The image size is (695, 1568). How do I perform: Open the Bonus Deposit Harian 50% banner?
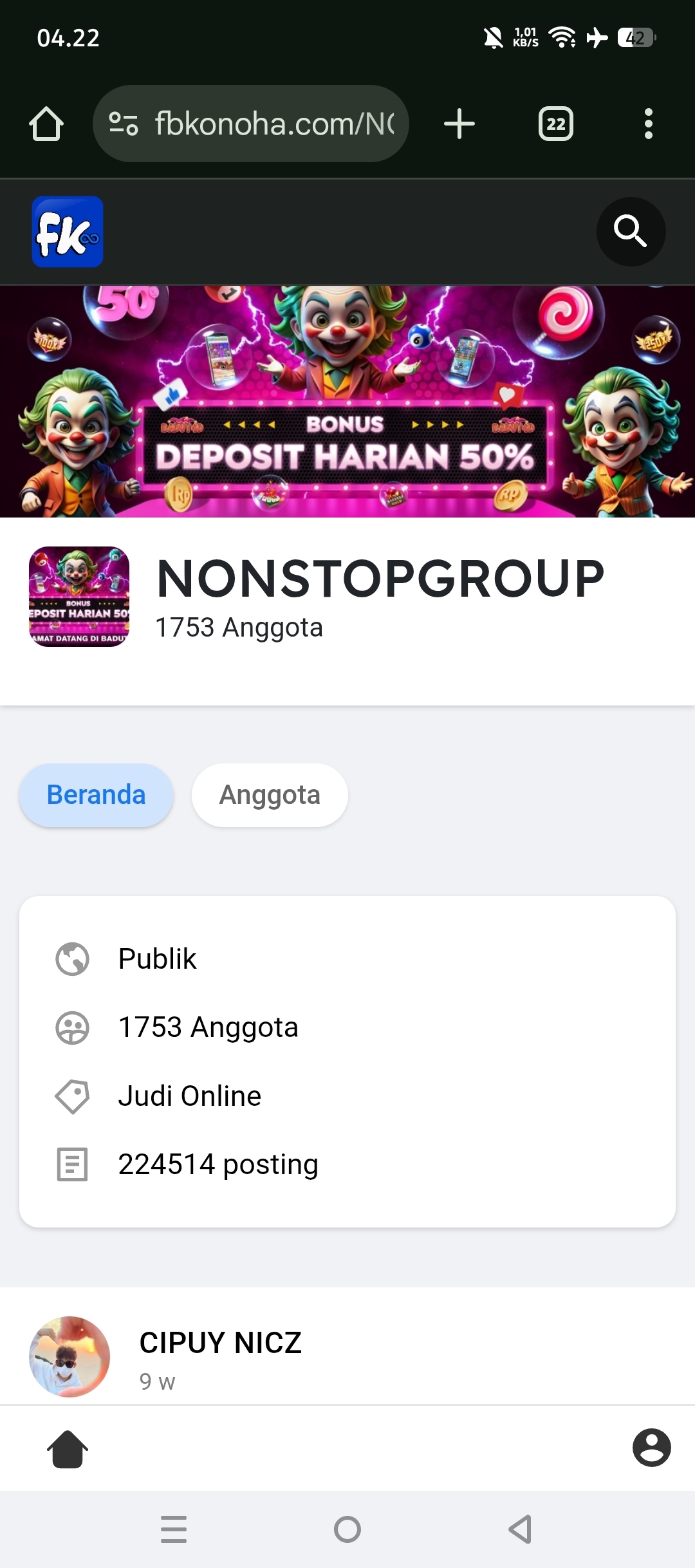pos(347,401)
